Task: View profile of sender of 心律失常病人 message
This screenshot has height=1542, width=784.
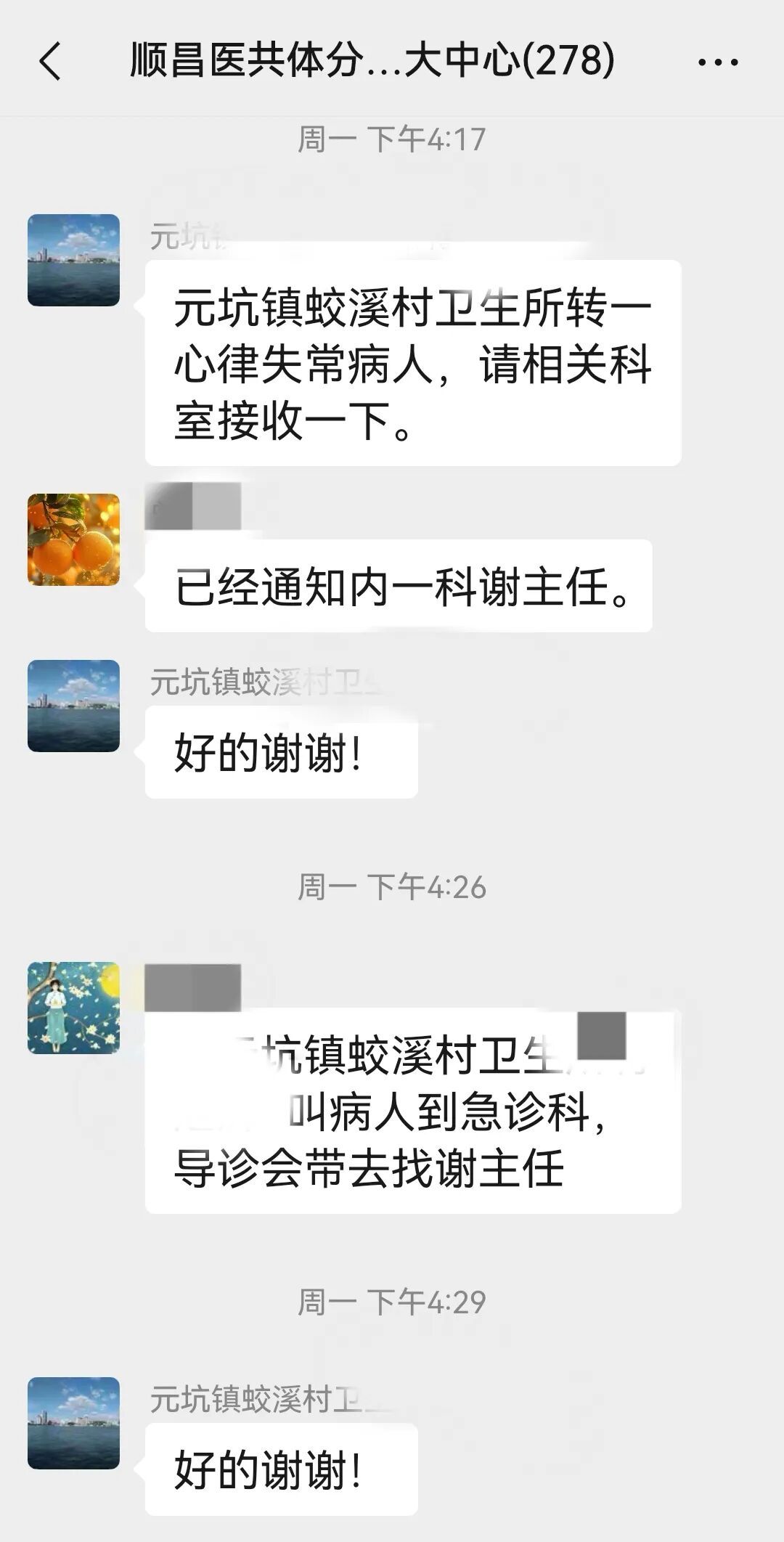Action: (x=73, y=260)
